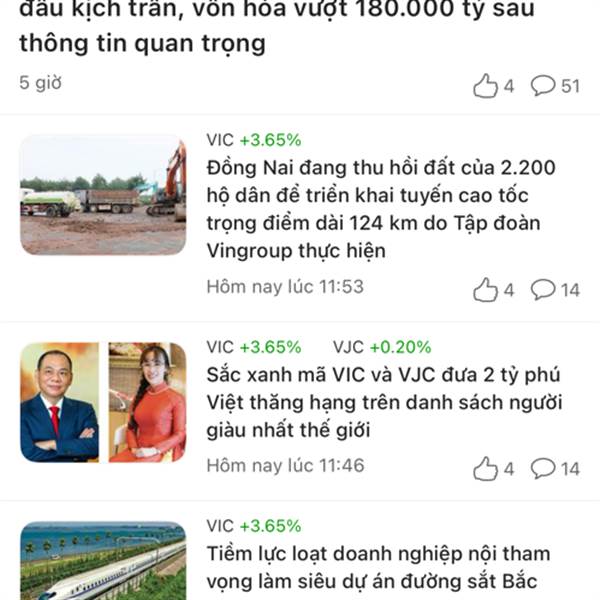The image size is (600, 600).
Task: Open comments on the 11:46 article
Action: point(555,469)
